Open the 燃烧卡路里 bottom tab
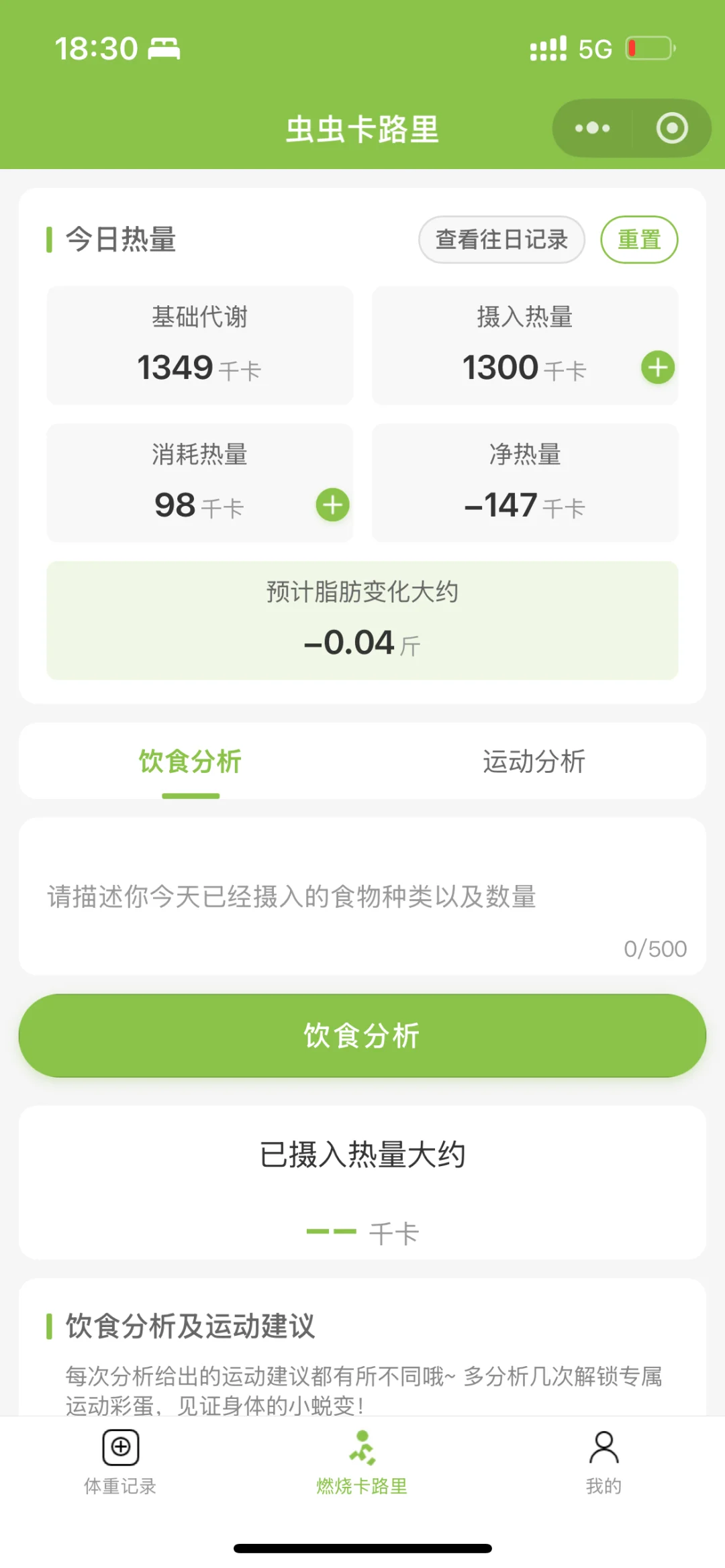 [x=362, y=1462]
